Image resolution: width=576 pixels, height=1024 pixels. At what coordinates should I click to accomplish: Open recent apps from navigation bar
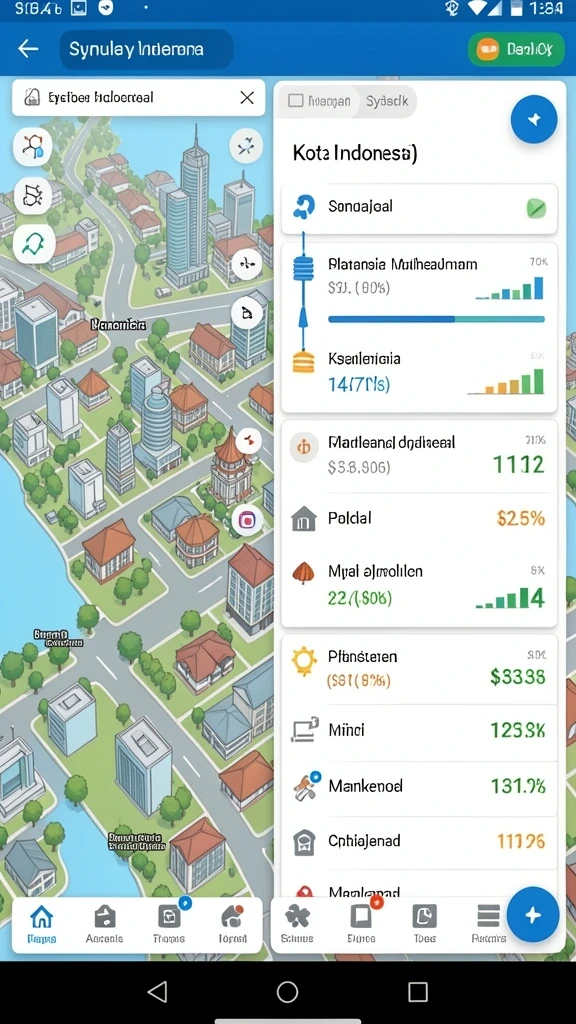418,992
